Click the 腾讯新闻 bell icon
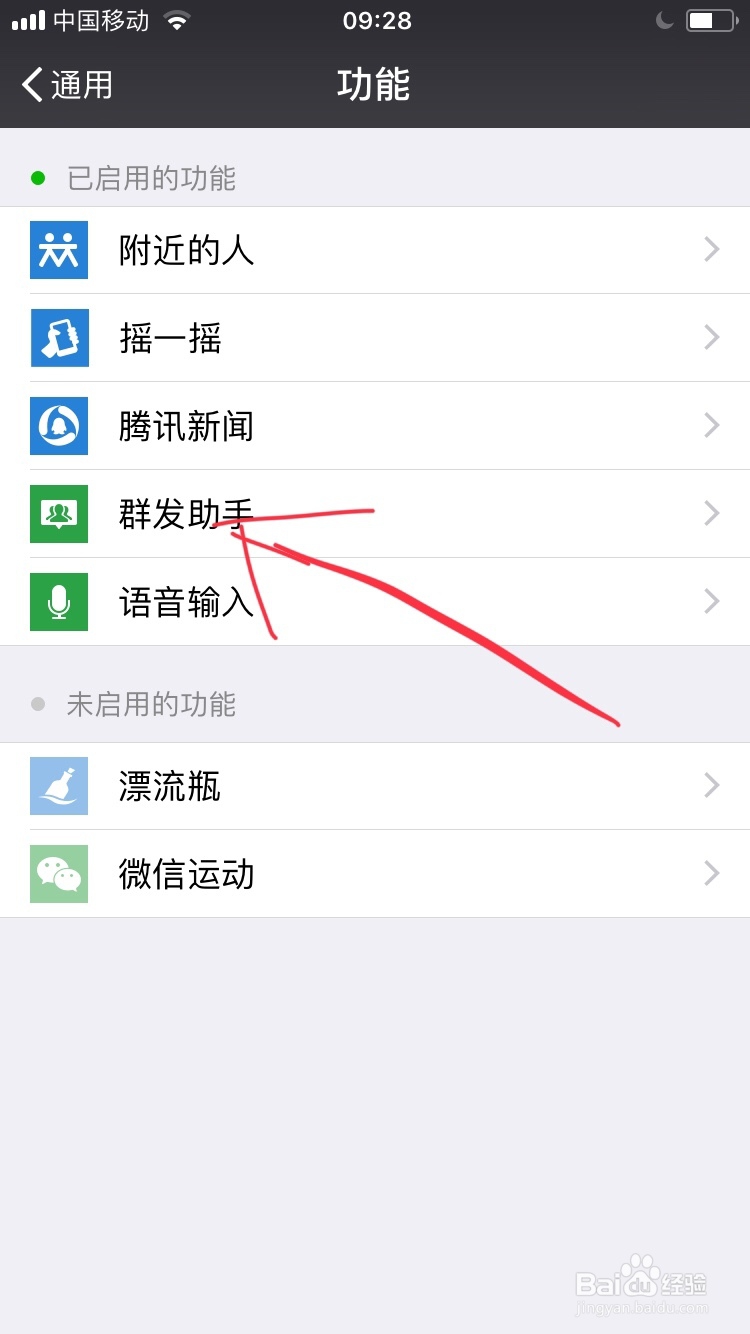750x1334 pixels. tap(59, 425)
